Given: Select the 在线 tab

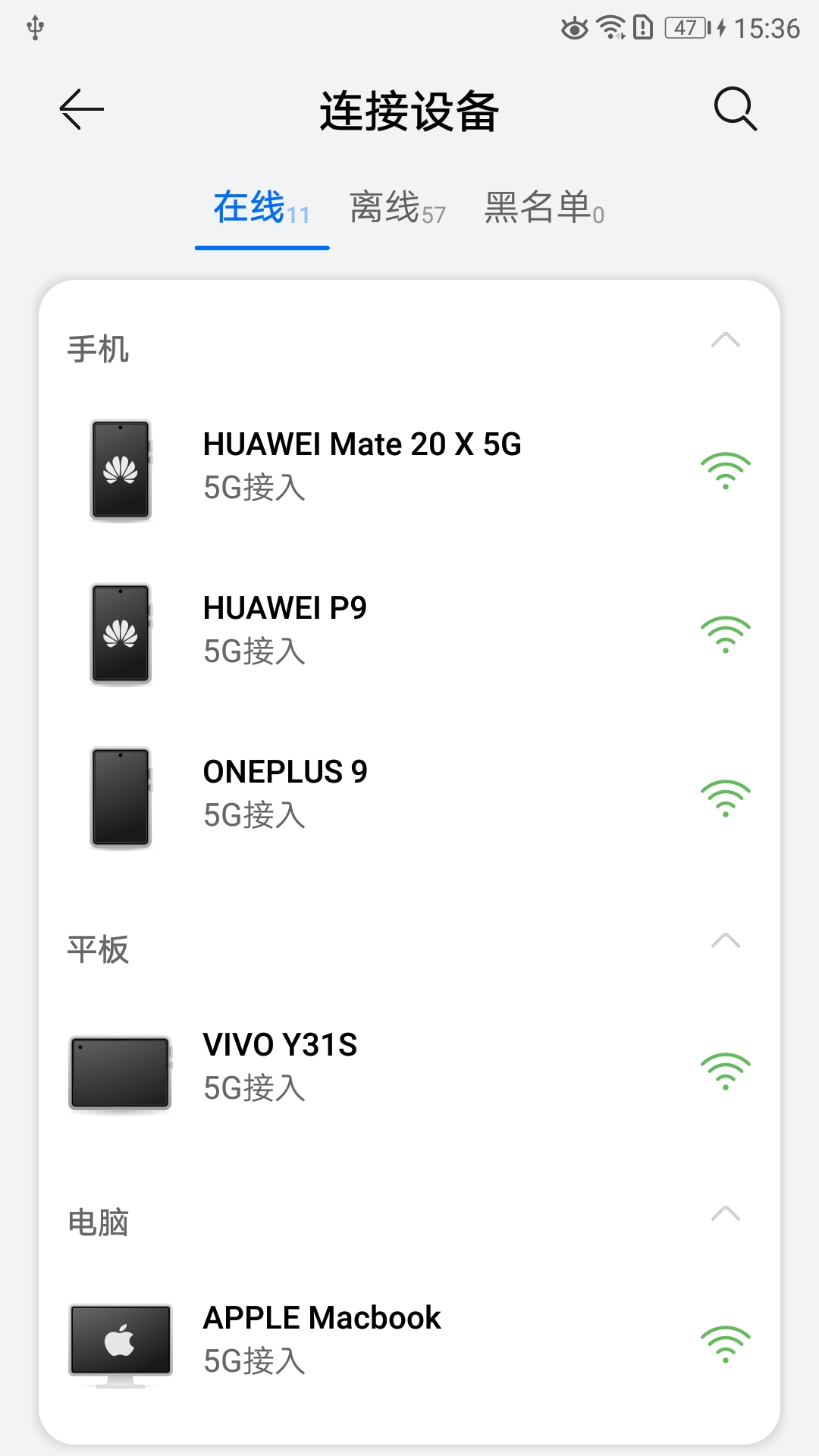Looking at the screenshot, I should [262, 209].
